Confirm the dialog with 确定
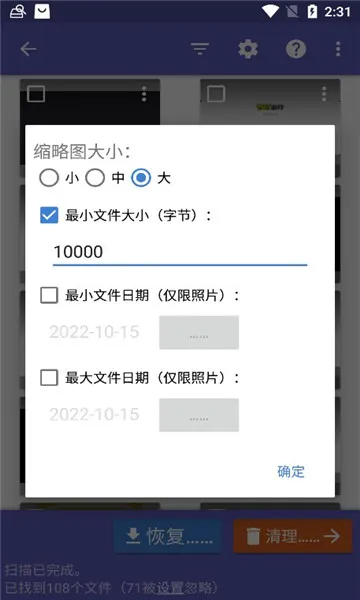The image size is (360, 600). (291, 472)
